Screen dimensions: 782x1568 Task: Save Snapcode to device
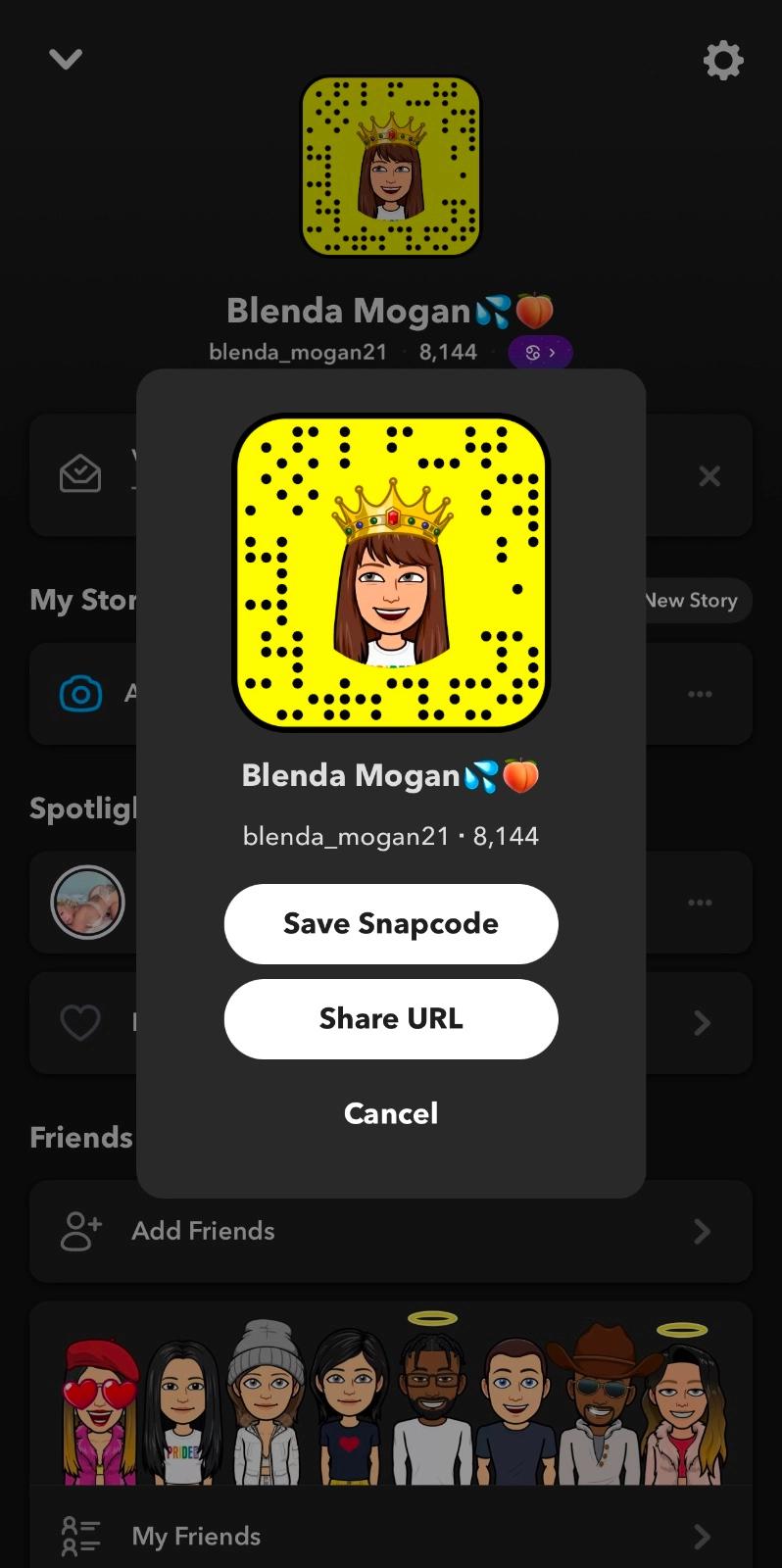(390, 924)
